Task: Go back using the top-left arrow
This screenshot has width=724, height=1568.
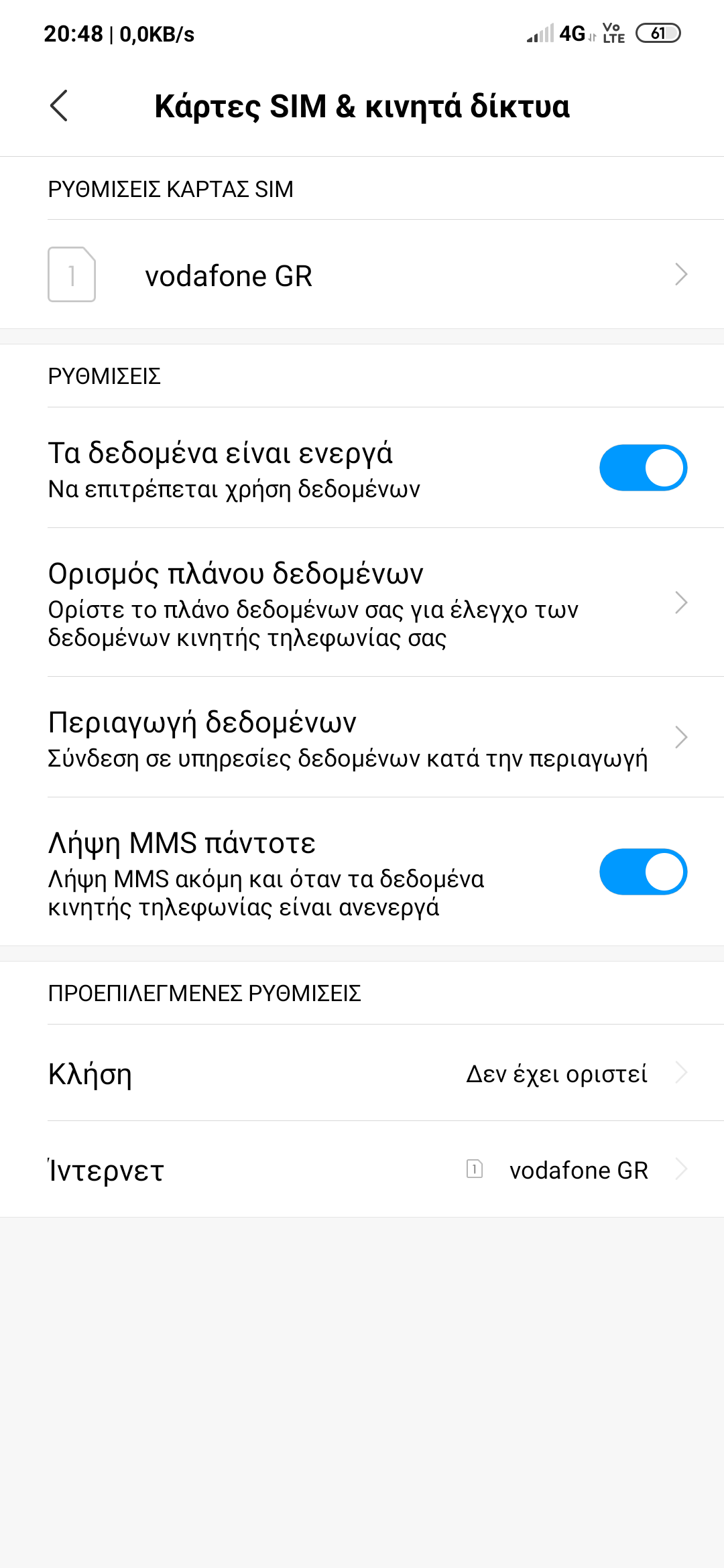Action: [59, 106]
